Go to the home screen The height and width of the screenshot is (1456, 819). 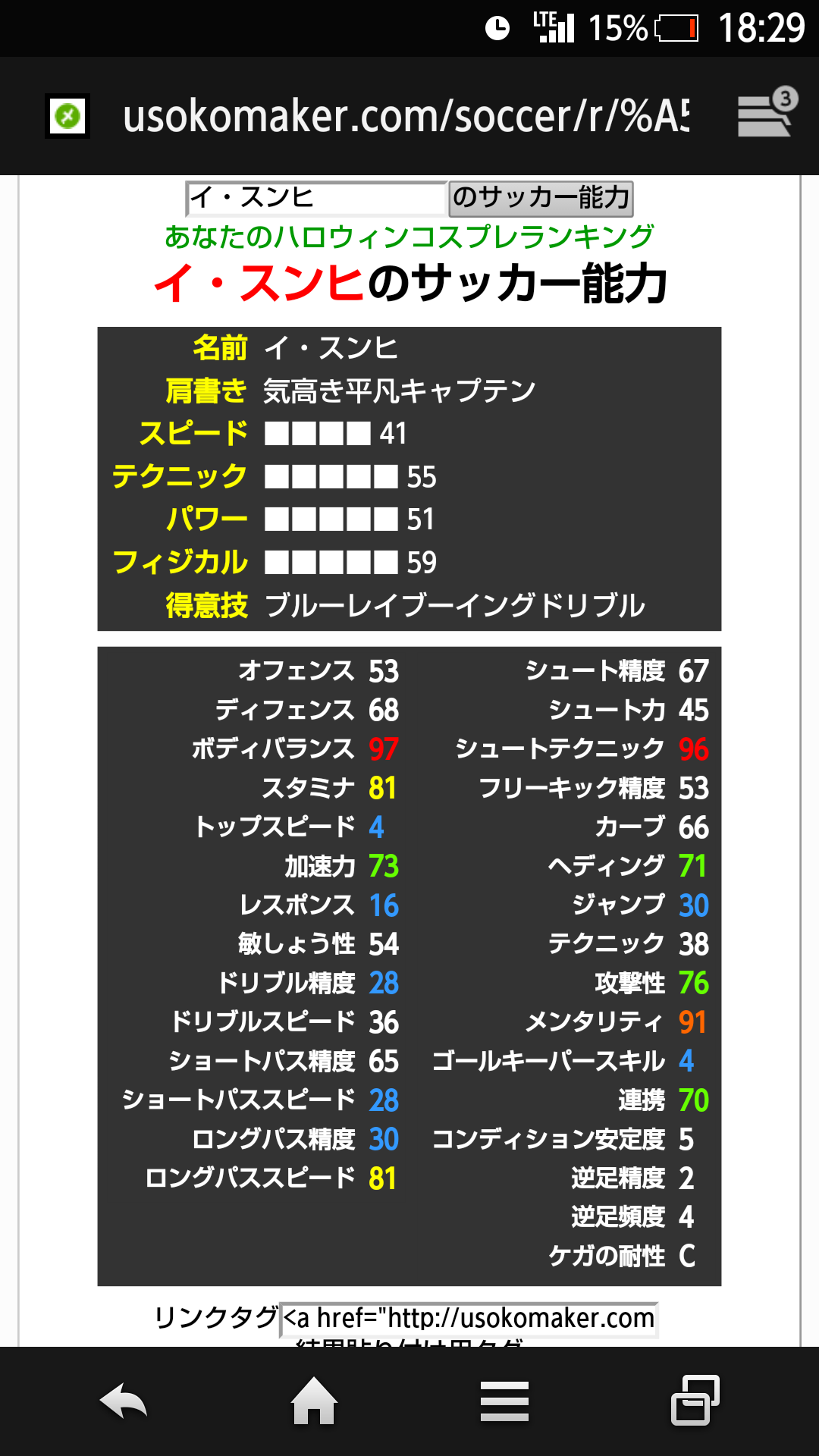pos(314,1401)
